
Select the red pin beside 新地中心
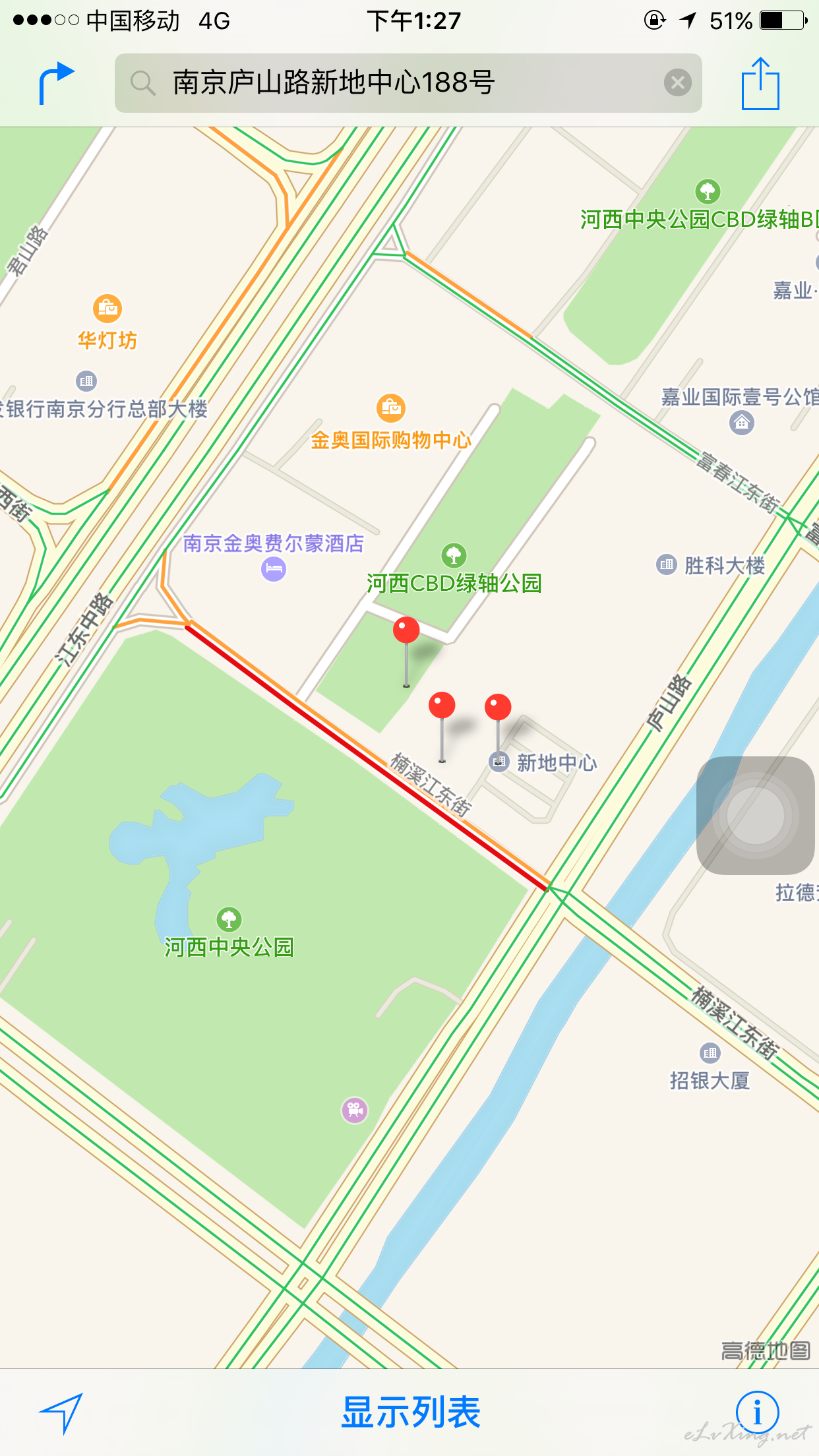tap(498, 707)
